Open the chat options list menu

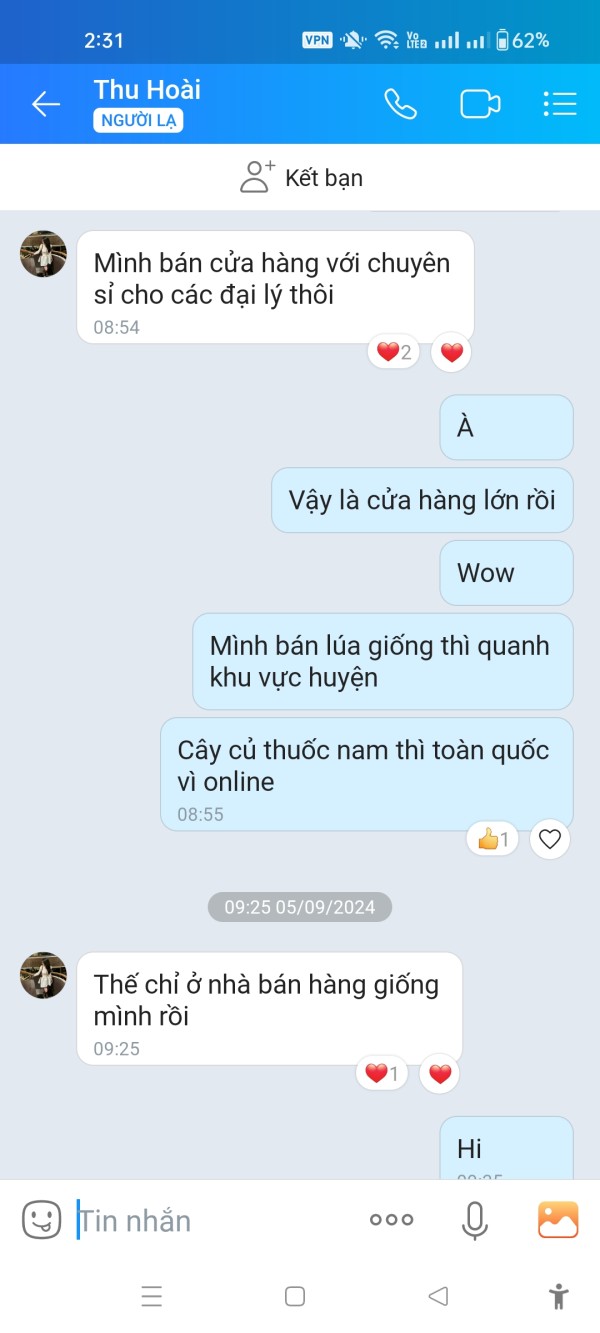click(560, 104)
